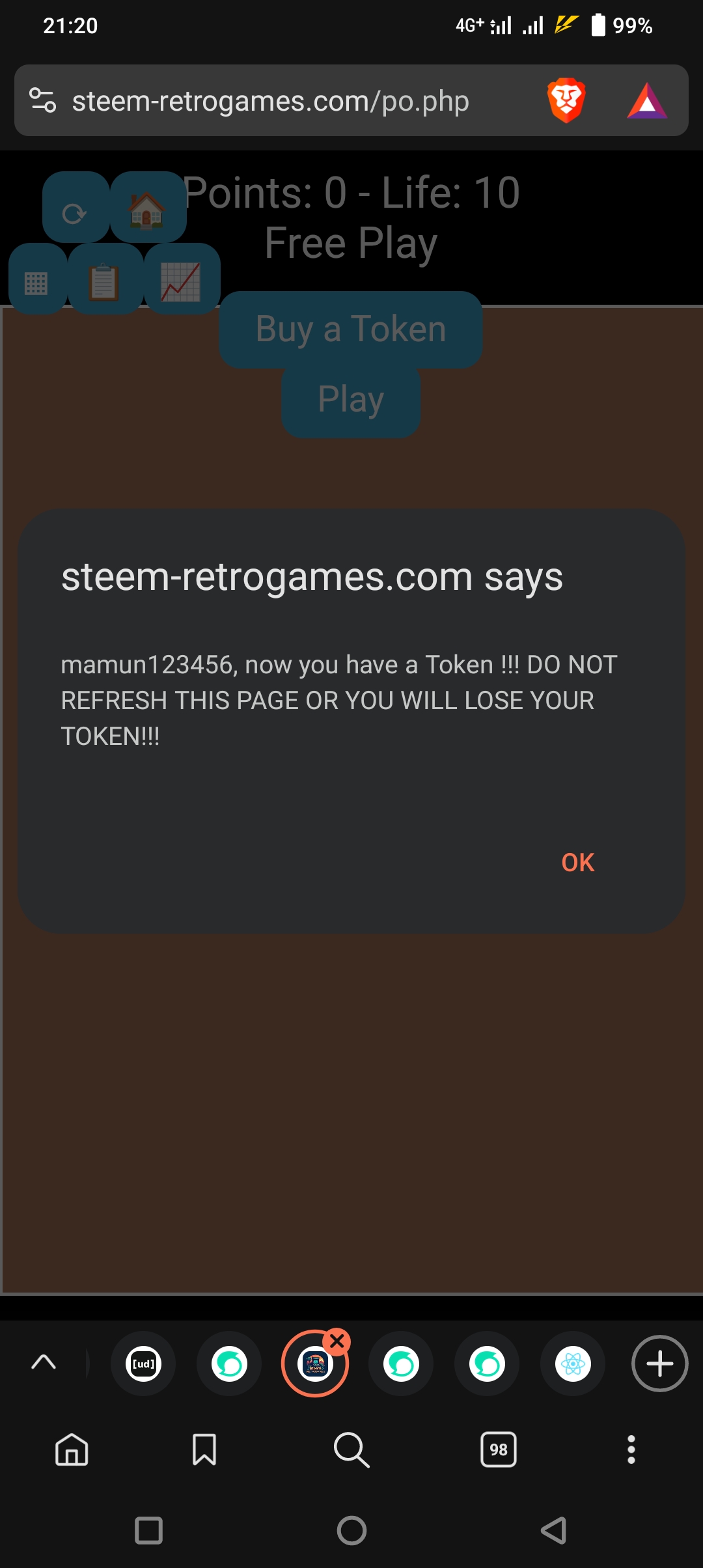Collapse the tab strip with the up chevron
Screen dimensions: 703x1568
click(x=44, y=1362)
